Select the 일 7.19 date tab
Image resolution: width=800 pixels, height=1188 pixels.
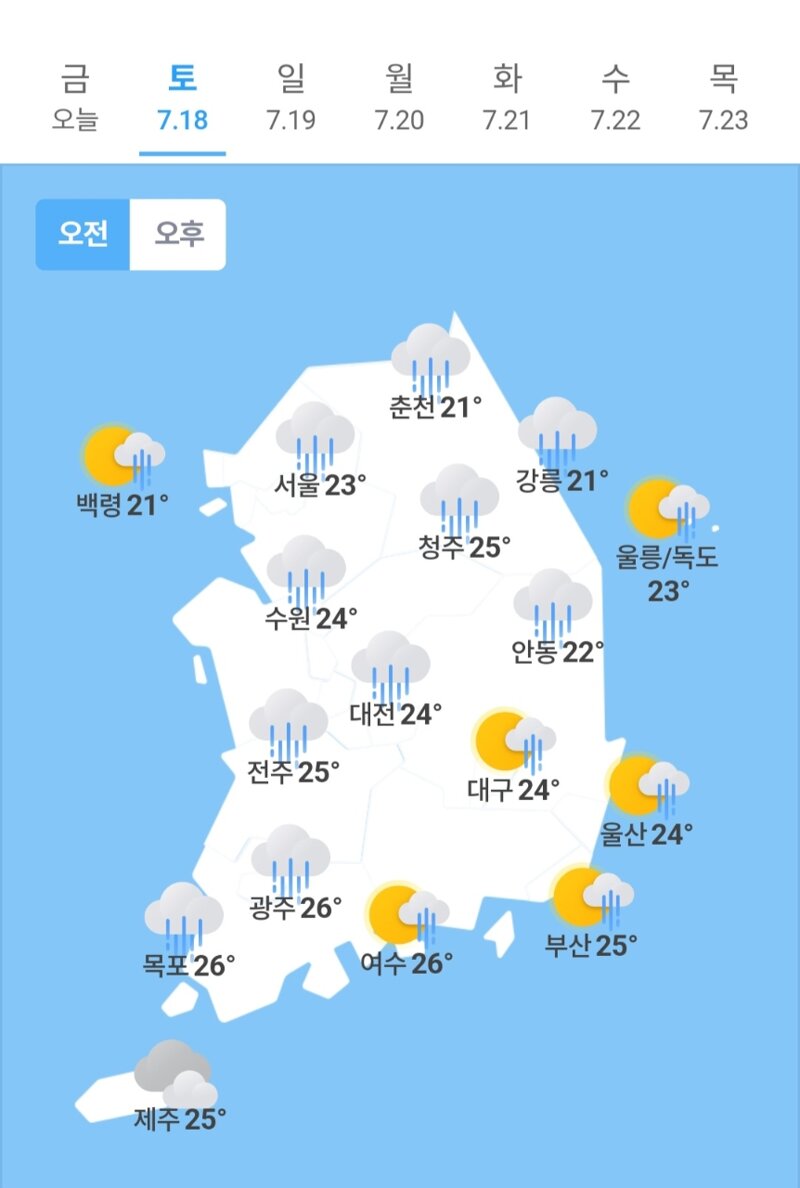[x=291, y=98]
